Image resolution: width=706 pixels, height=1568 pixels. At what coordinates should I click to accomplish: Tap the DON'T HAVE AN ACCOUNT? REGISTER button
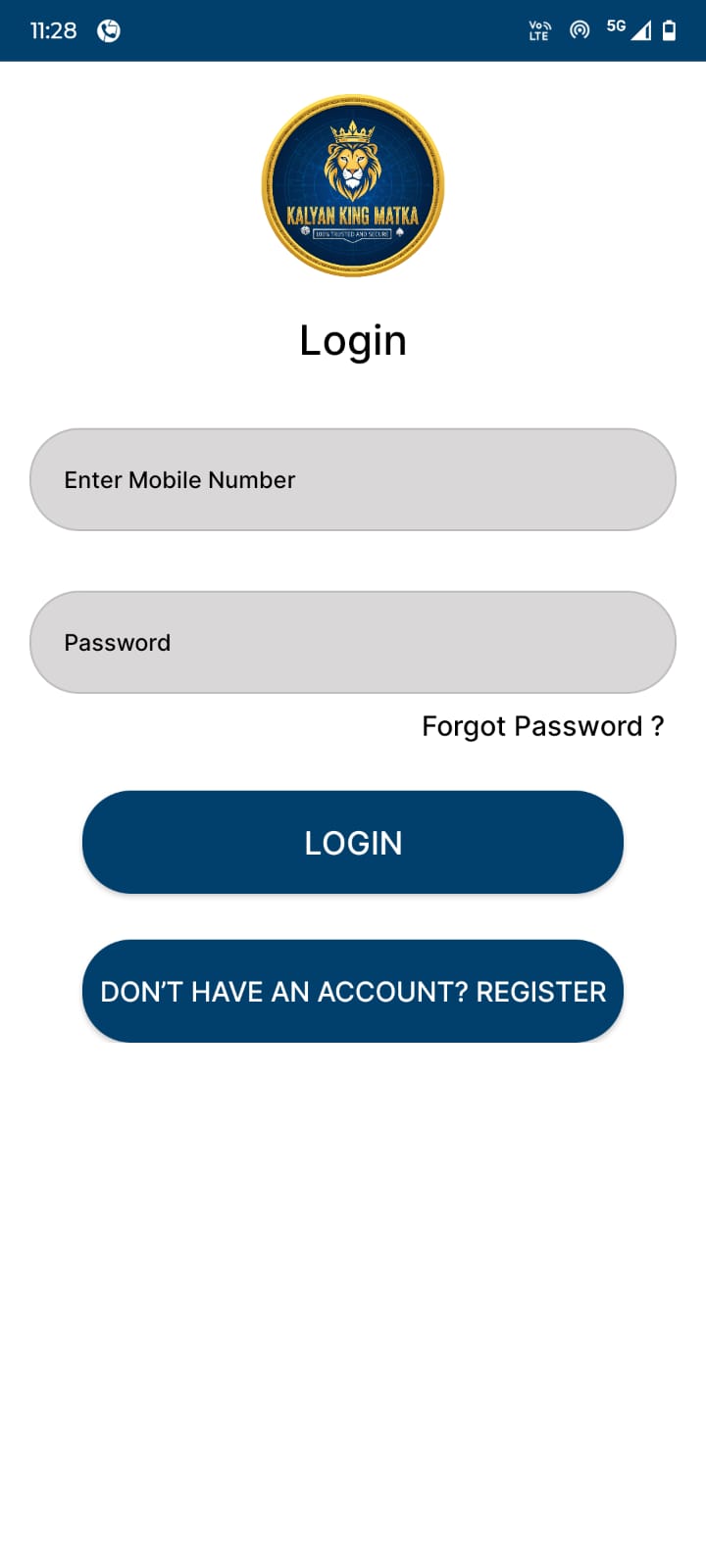click(352, 991)
